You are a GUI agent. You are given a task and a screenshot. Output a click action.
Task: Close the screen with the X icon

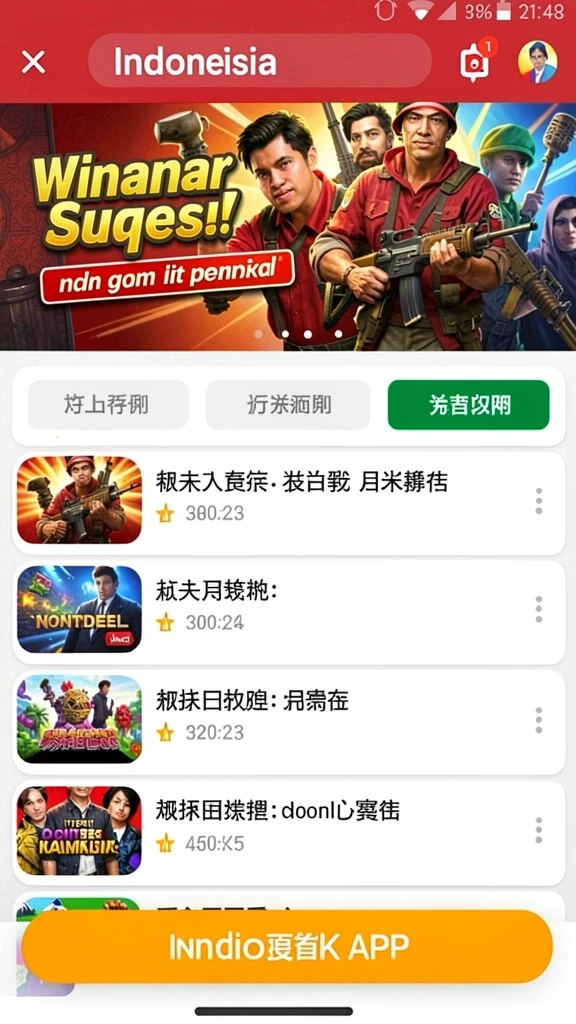click(x=33, y=63)
